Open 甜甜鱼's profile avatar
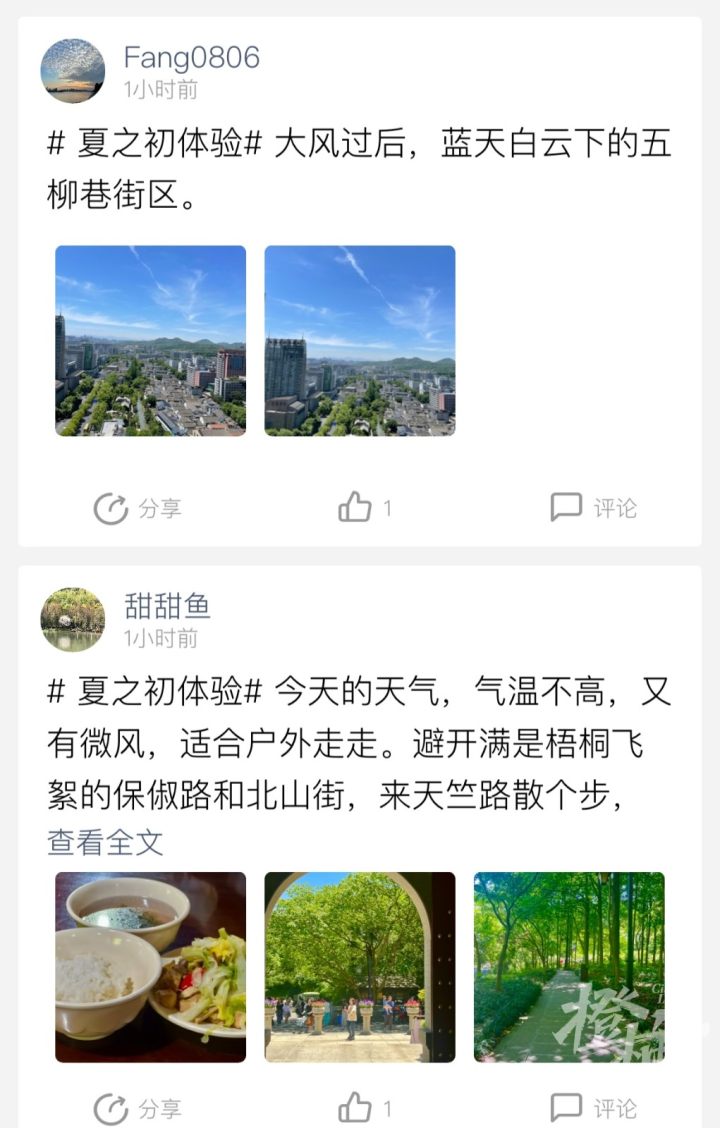Viewport: 720px width, 1128px height. click(x=72, y=620)
